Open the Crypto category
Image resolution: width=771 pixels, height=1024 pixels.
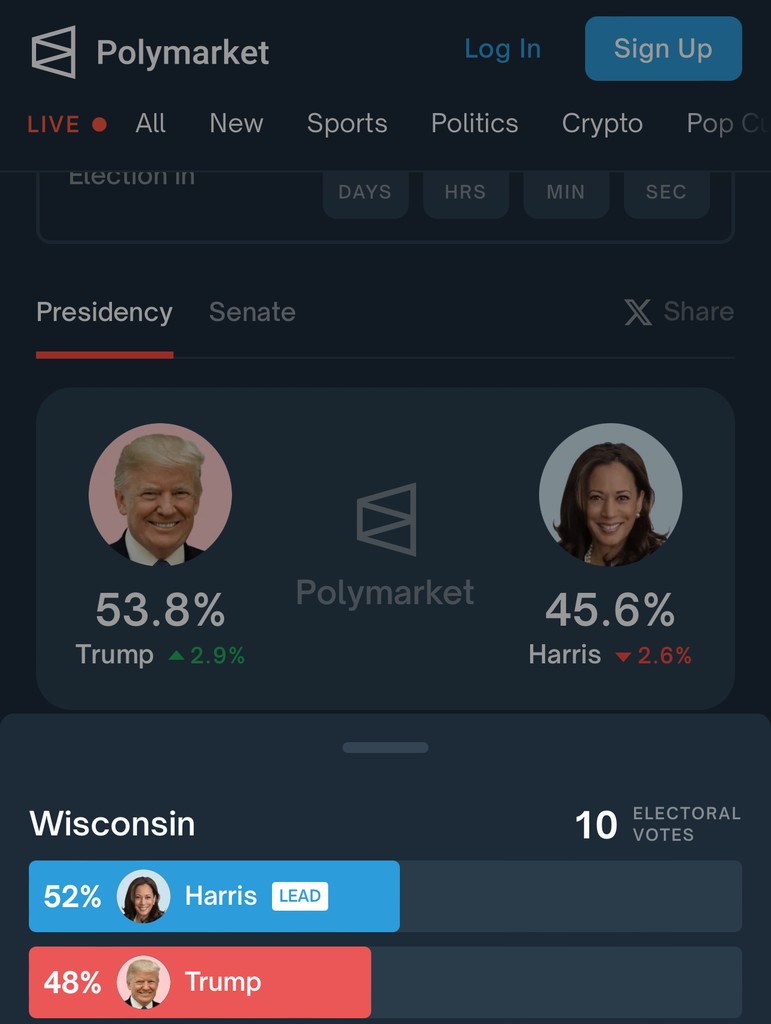point(602,123)
